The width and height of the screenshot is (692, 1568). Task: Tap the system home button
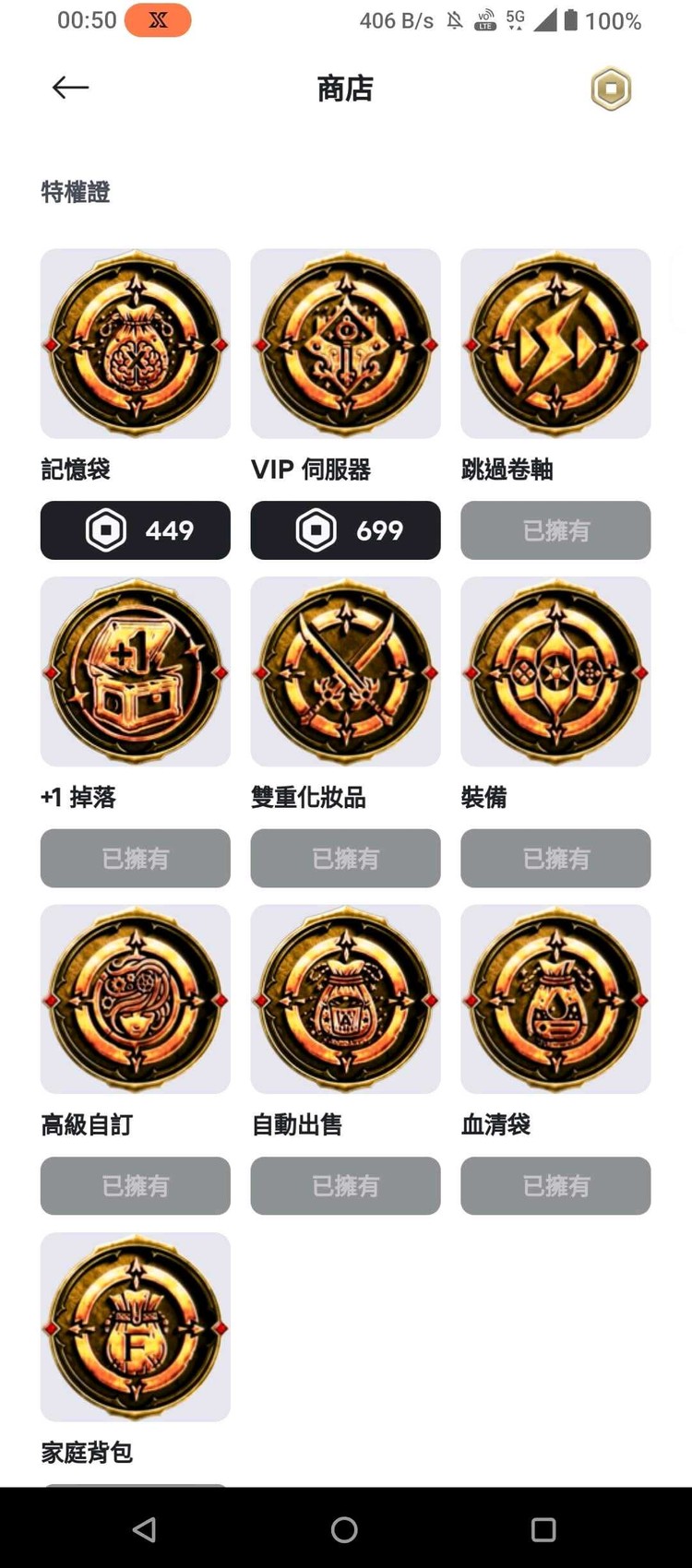click(344, 1530)
